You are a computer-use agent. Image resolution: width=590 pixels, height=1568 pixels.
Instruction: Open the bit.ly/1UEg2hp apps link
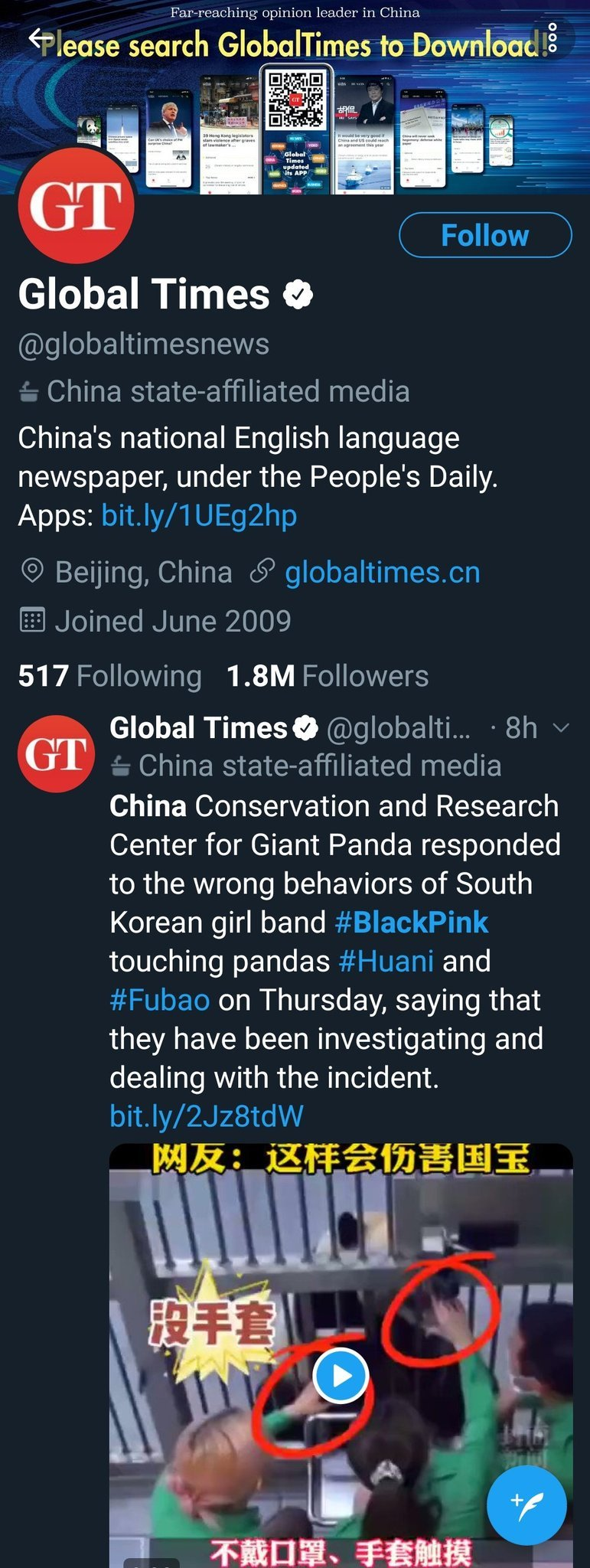pyautogui.click(x=199, y=515)
